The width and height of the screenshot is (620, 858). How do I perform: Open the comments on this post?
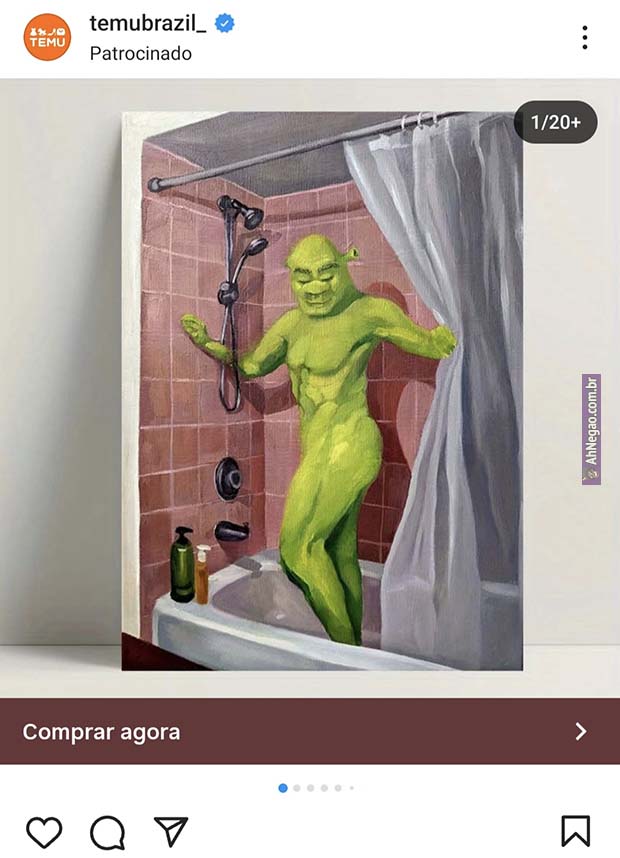coord(107,831)
